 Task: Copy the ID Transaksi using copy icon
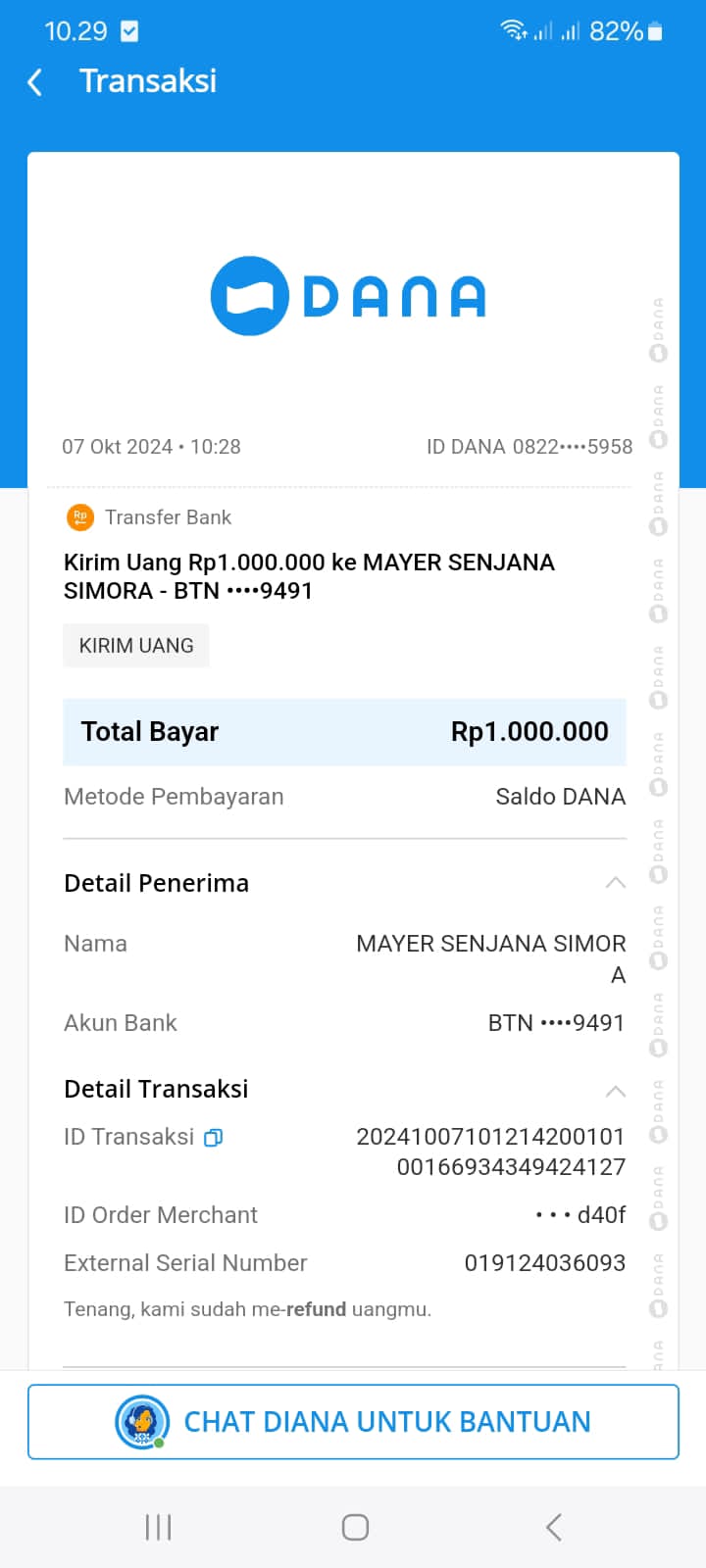[213, 1137]
